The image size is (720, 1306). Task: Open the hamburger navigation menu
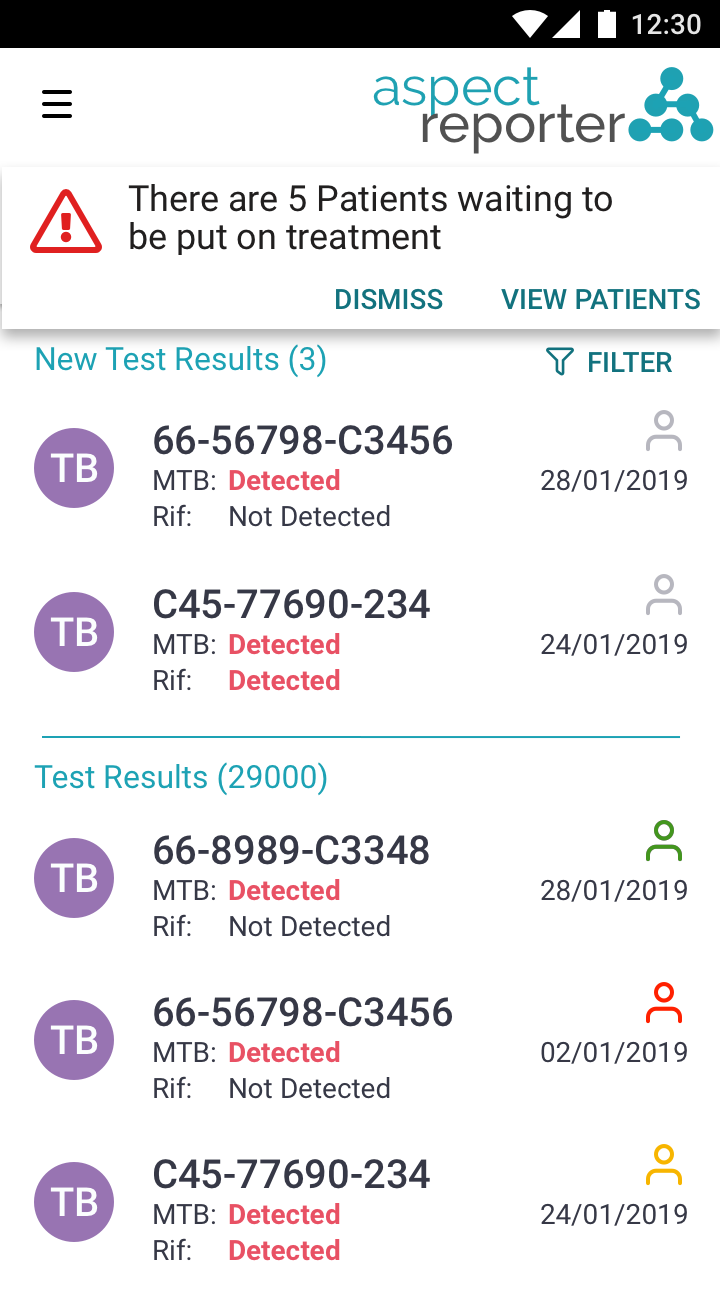[57, 104]
